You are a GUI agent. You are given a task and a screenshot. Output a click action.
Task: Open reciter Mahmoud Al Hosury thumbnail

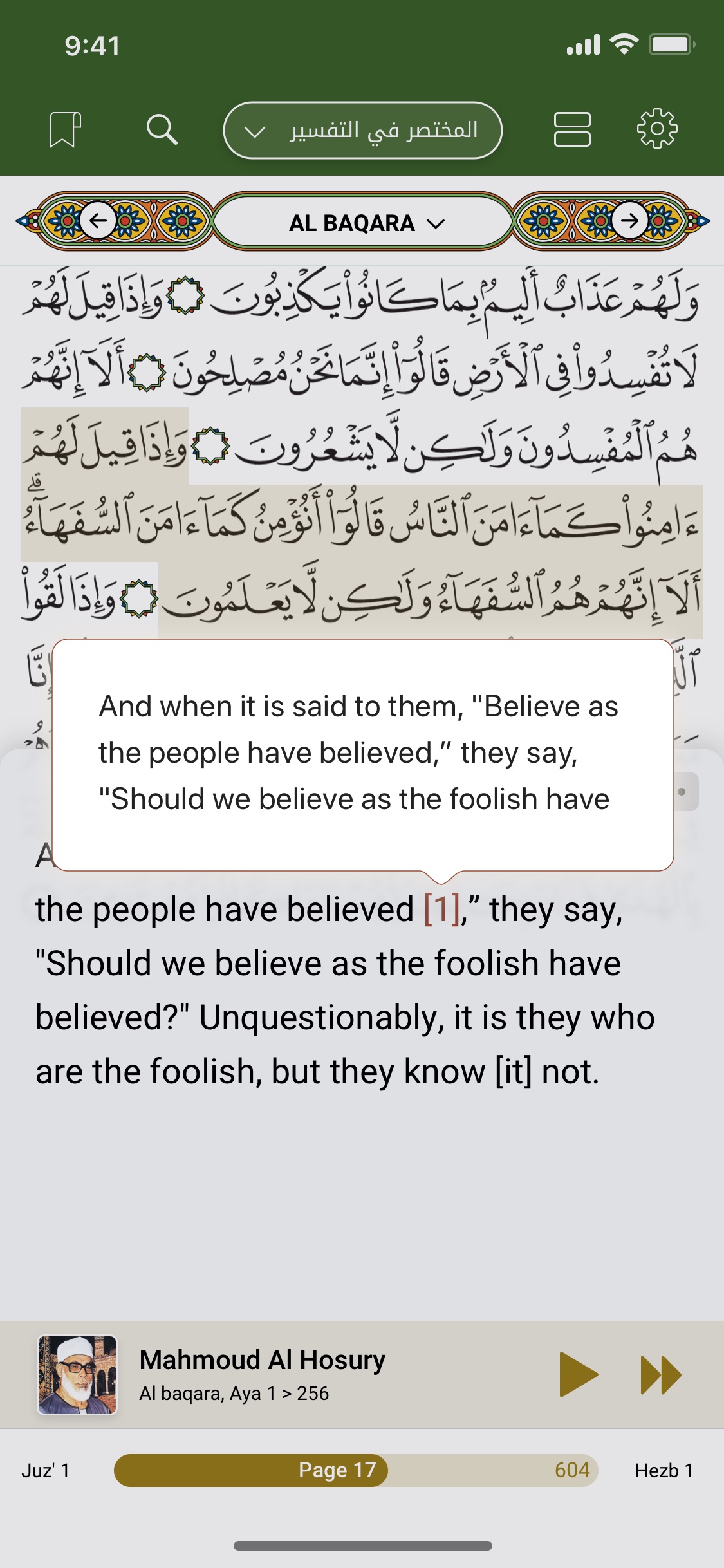coord(77,1374)
